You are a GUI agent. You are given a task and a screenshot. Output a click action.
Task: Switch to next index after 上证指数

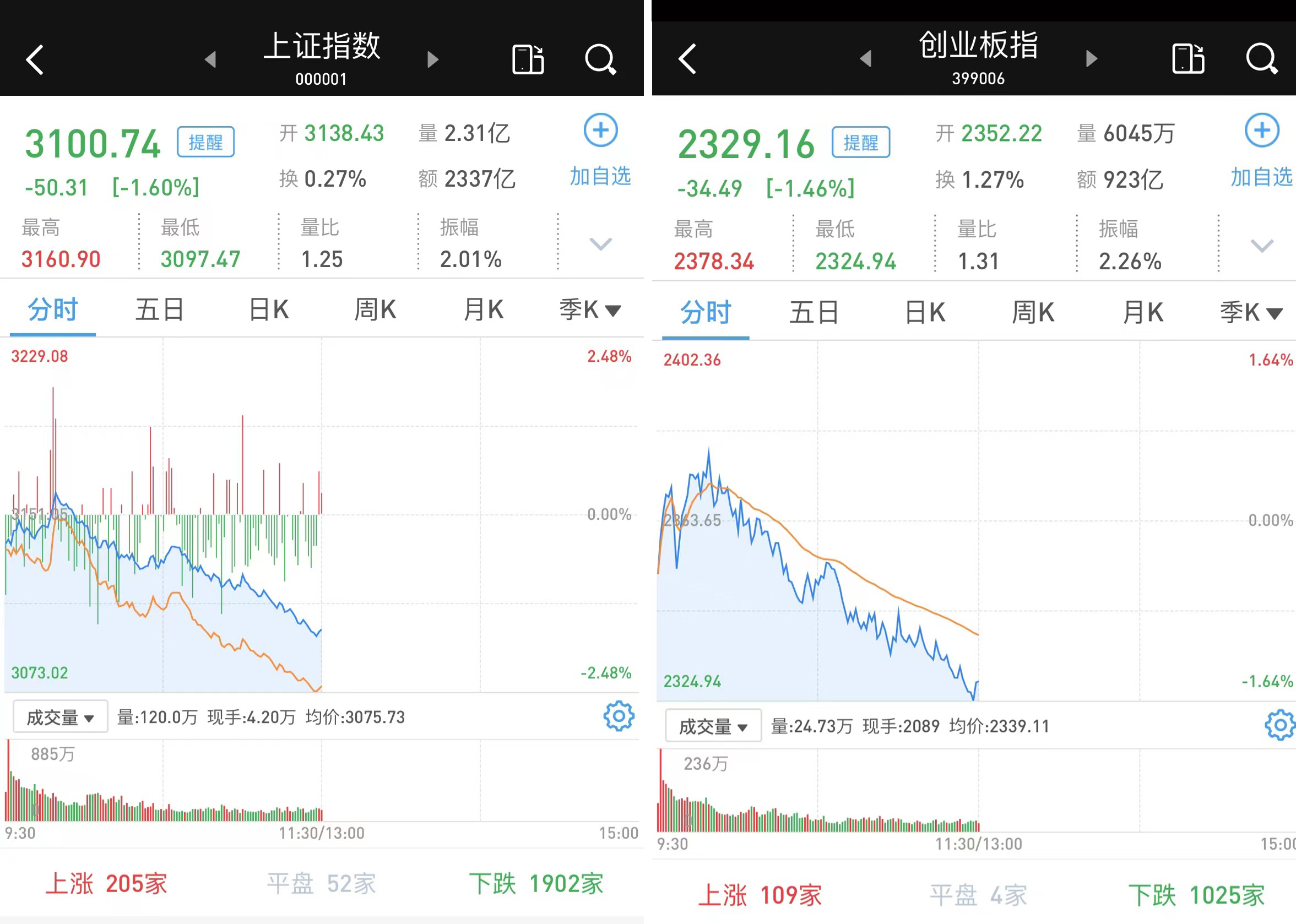[432, 59]
